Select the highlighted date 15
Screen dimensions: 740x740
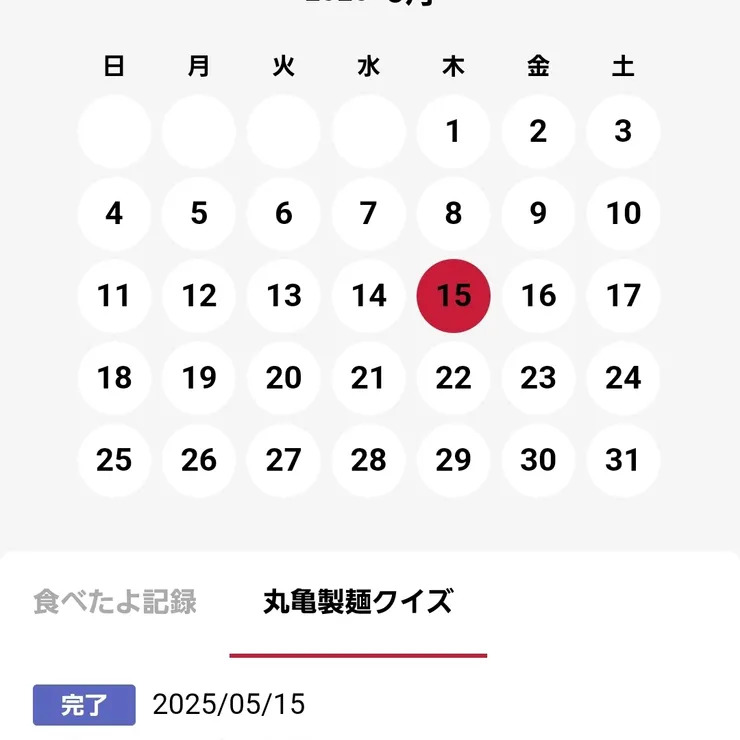click(453, 295)
